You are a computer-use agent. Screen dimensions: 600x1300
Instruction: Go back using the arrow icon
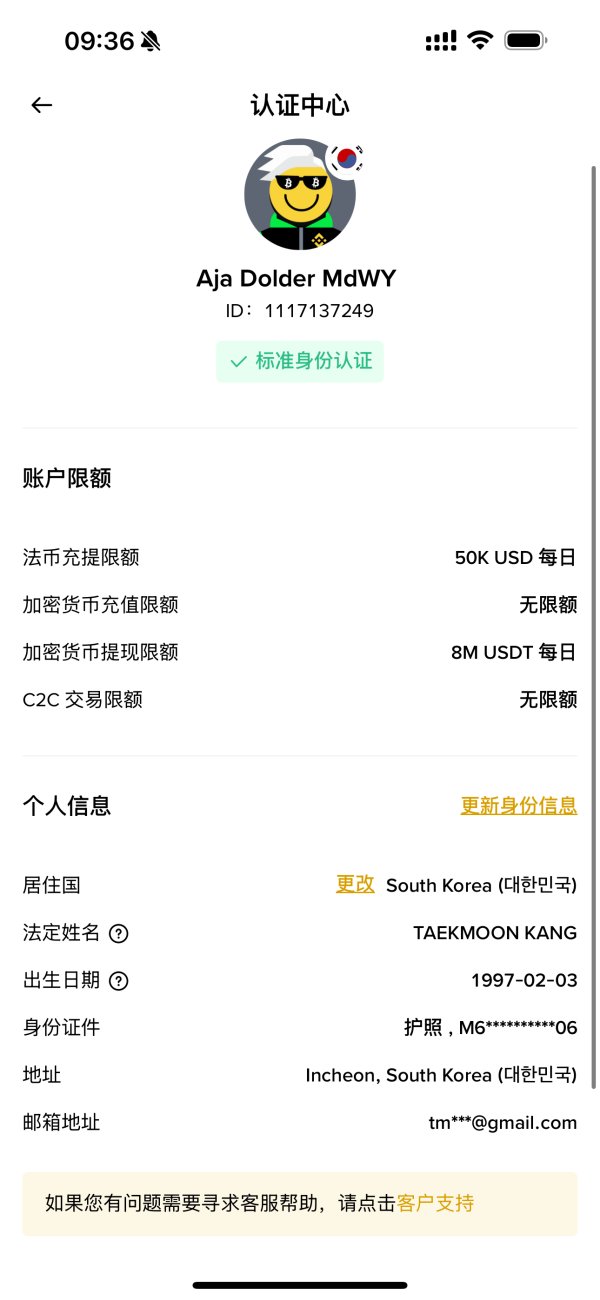[41, 105]
